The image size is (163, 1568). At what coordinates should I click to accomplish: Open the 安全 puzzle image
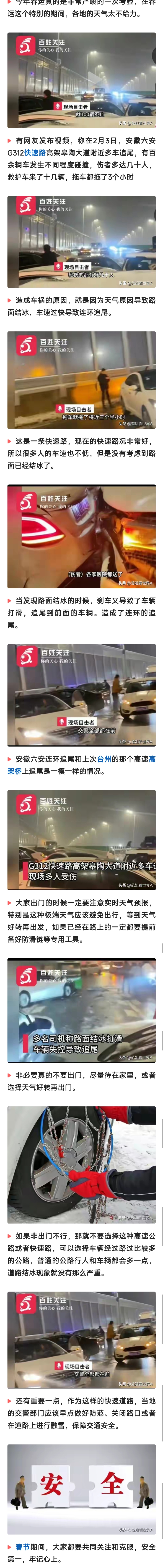coord(82,1488)
